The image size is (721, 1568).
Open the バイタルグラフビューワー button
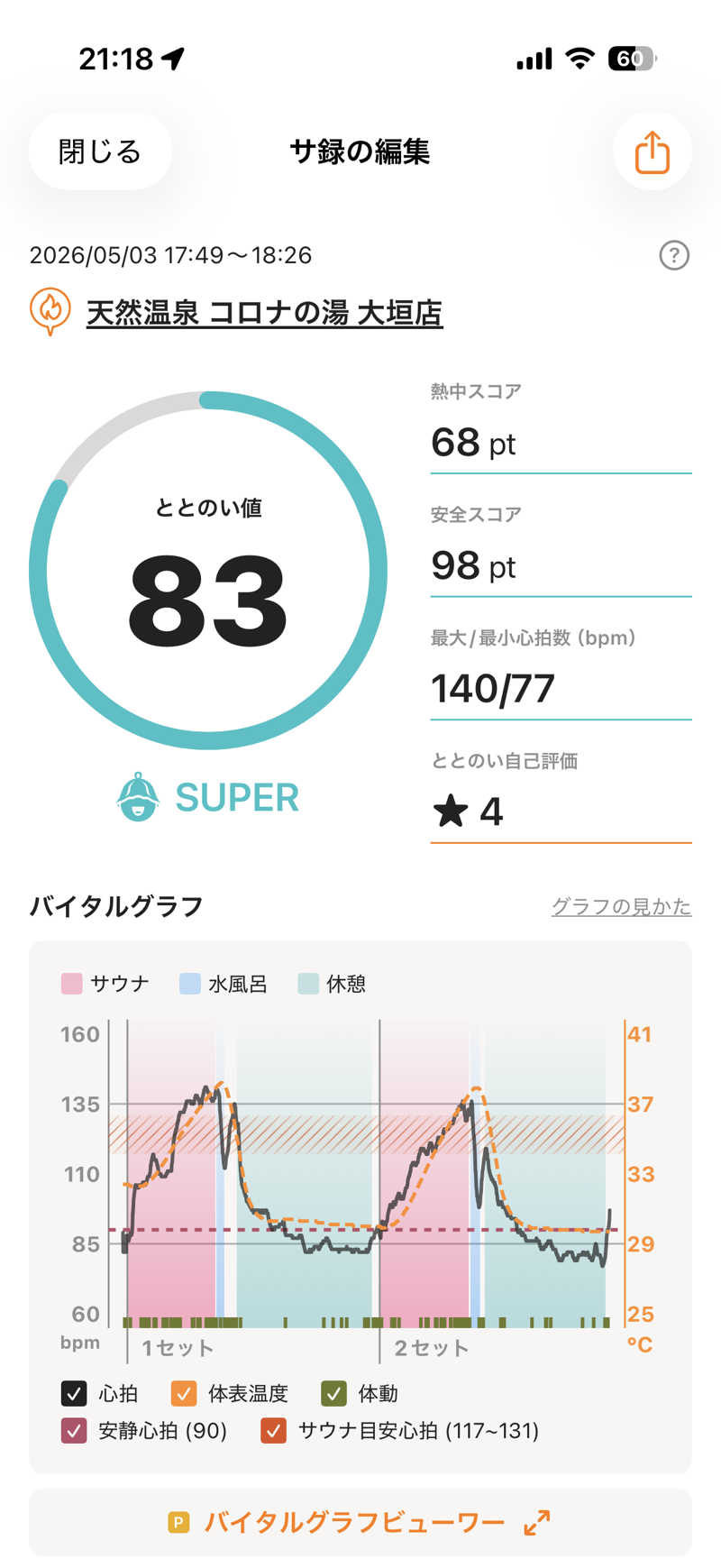coord(360,1523)
